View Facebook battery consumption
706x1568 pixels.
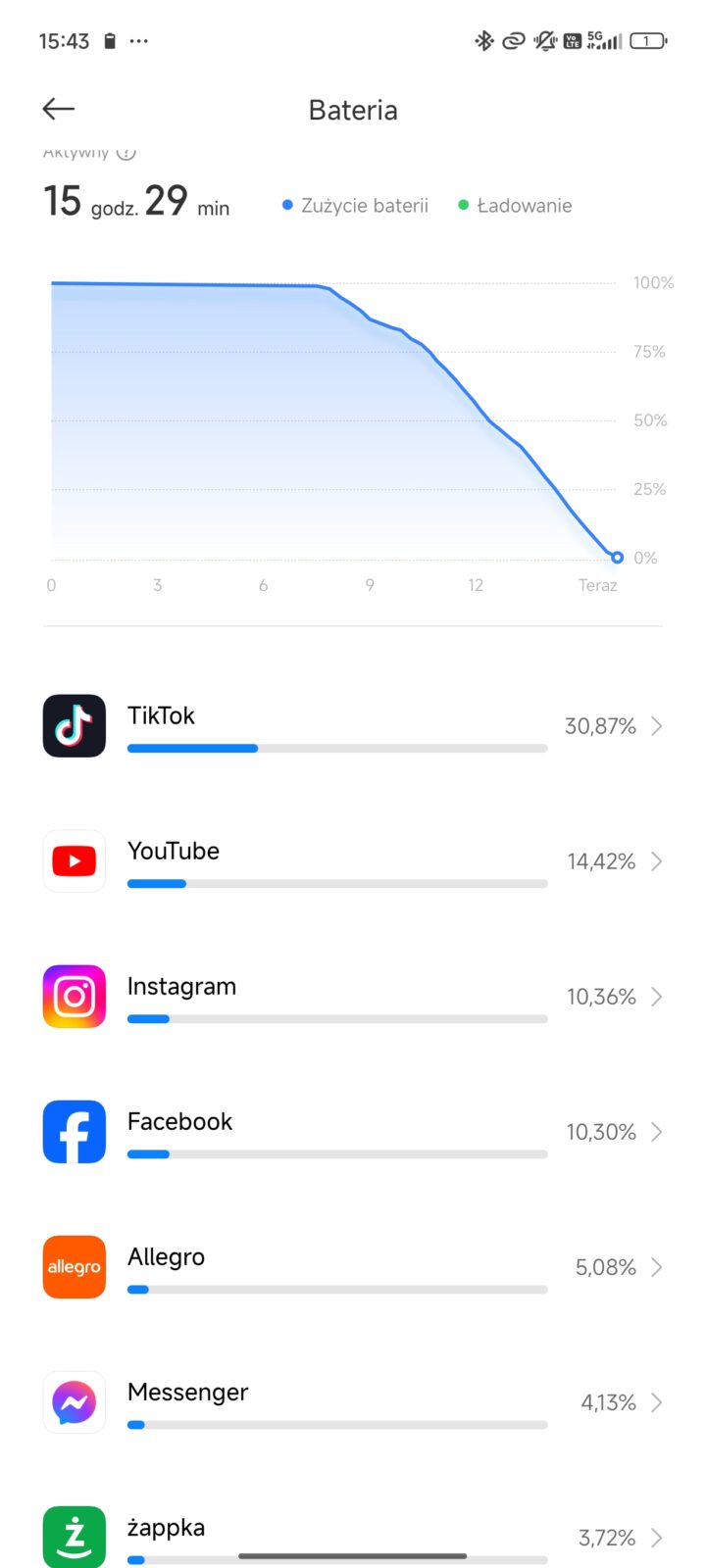click(x=353, y=1132)
